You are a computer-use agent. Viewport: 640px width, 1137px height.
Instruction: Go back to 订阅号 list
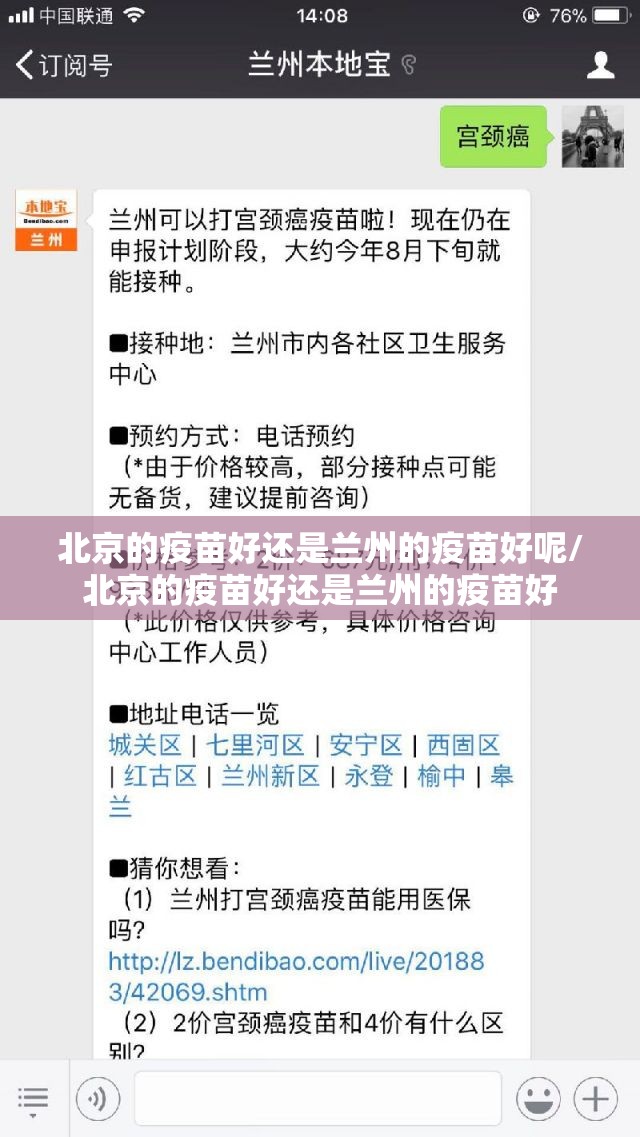63,66
